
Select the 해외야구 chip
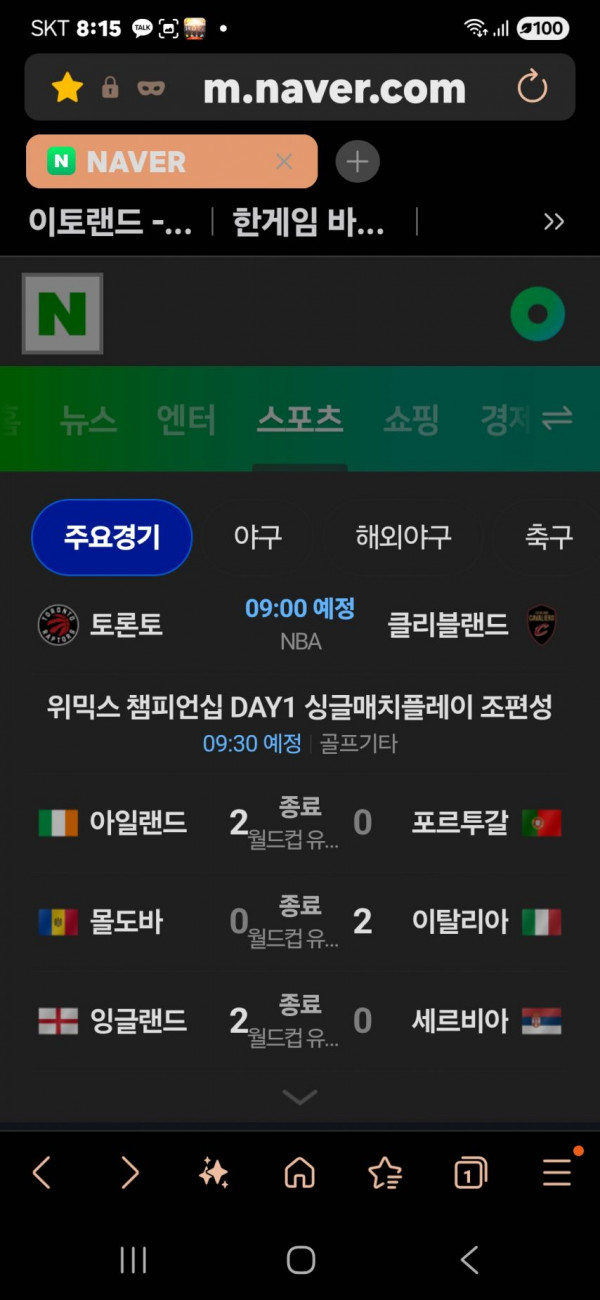coord(403,537)
